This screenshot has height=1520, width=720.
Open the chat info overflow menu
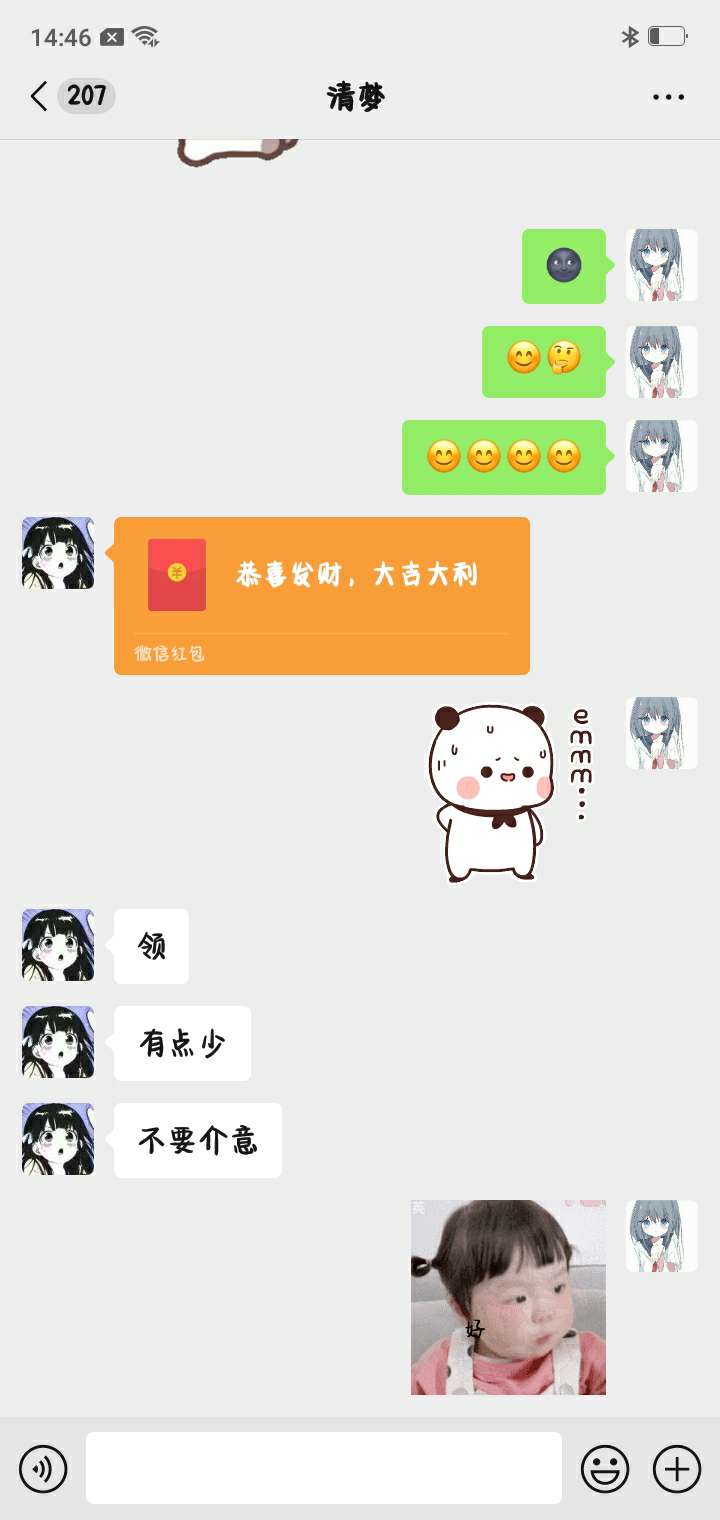pos(668,97)
